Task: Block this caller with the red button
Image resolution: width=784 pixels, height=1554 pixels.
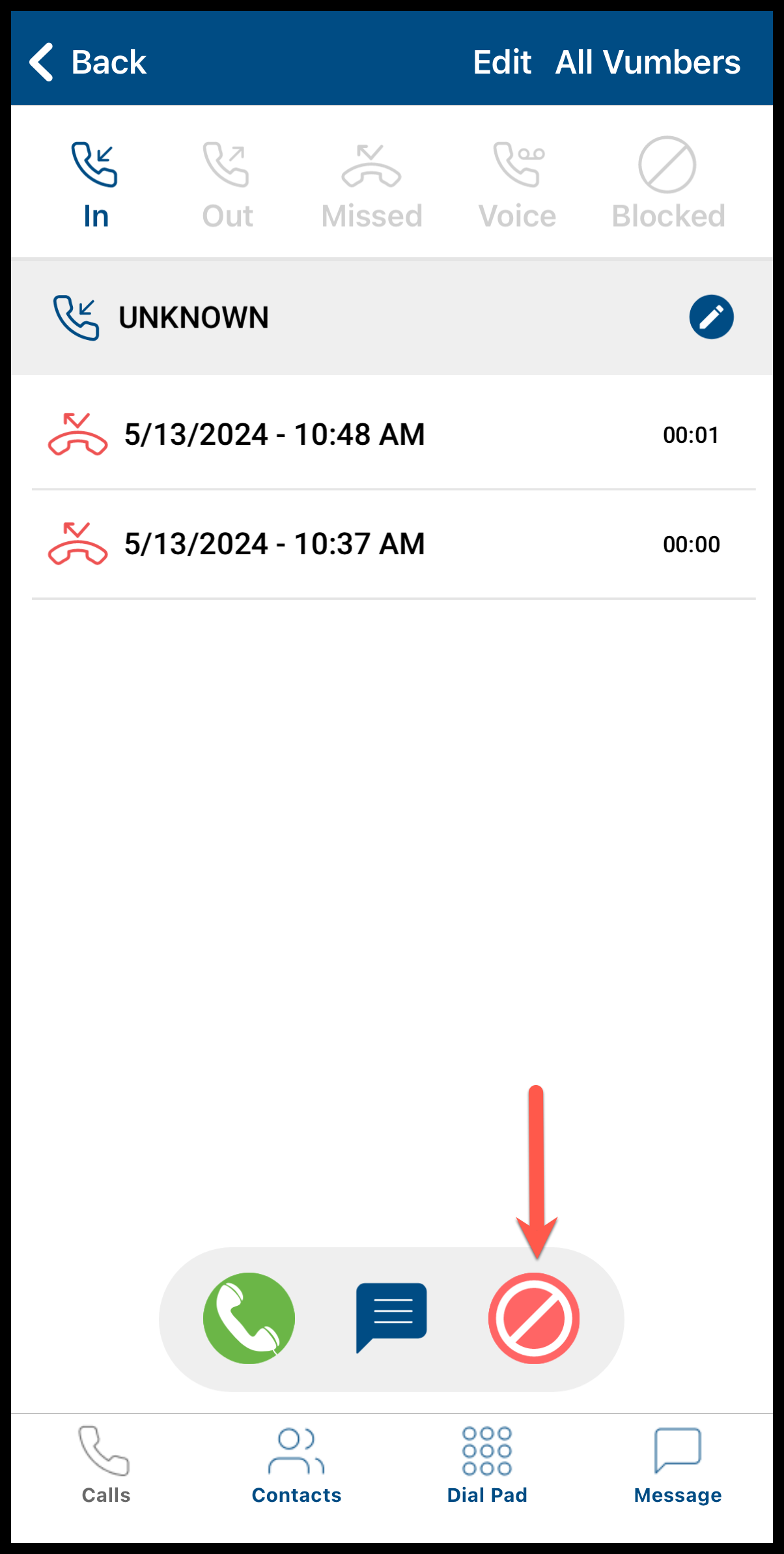Action: coord(534,1318)
